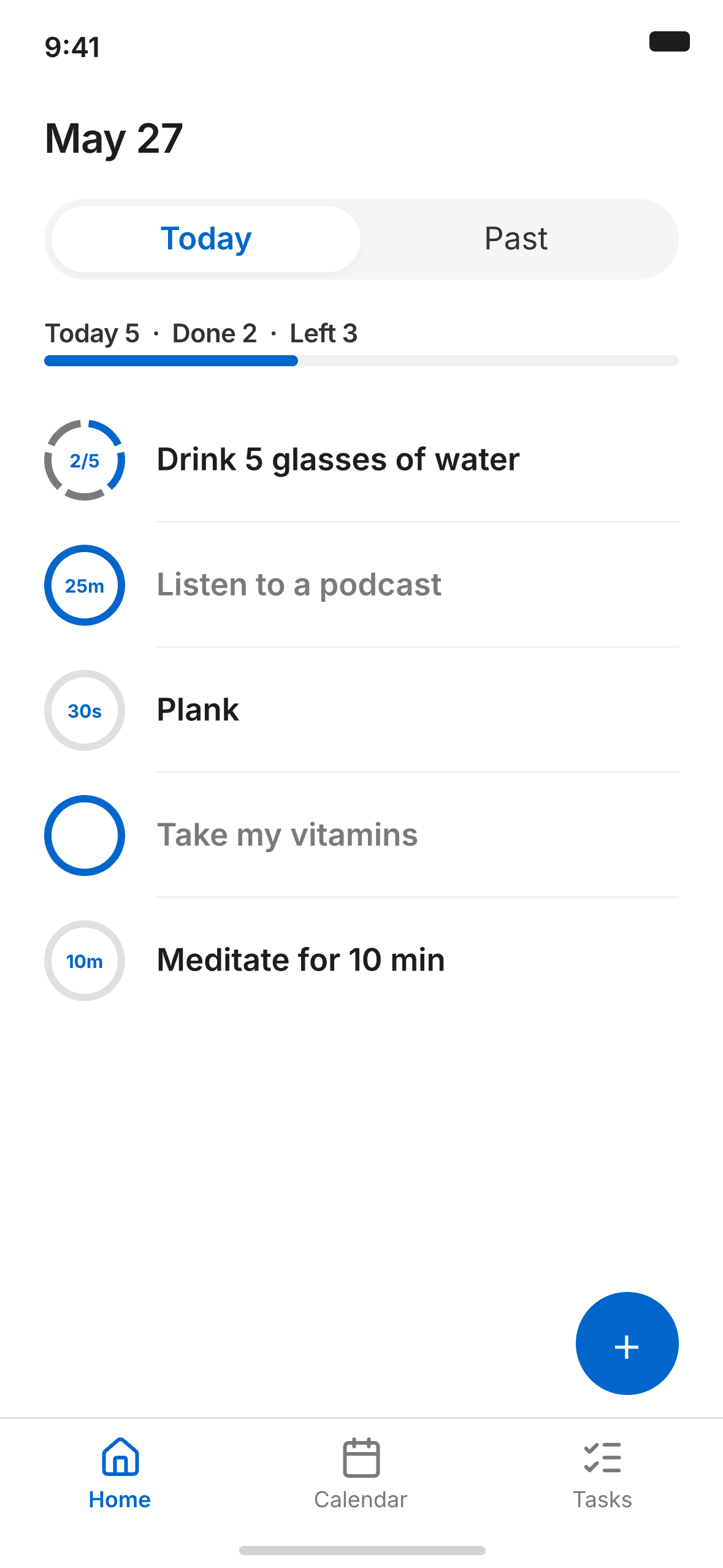Viewport: 723px width, 1568px height.
Task: Open the Meditate for 10 min habit
Action: pos(300,960)
